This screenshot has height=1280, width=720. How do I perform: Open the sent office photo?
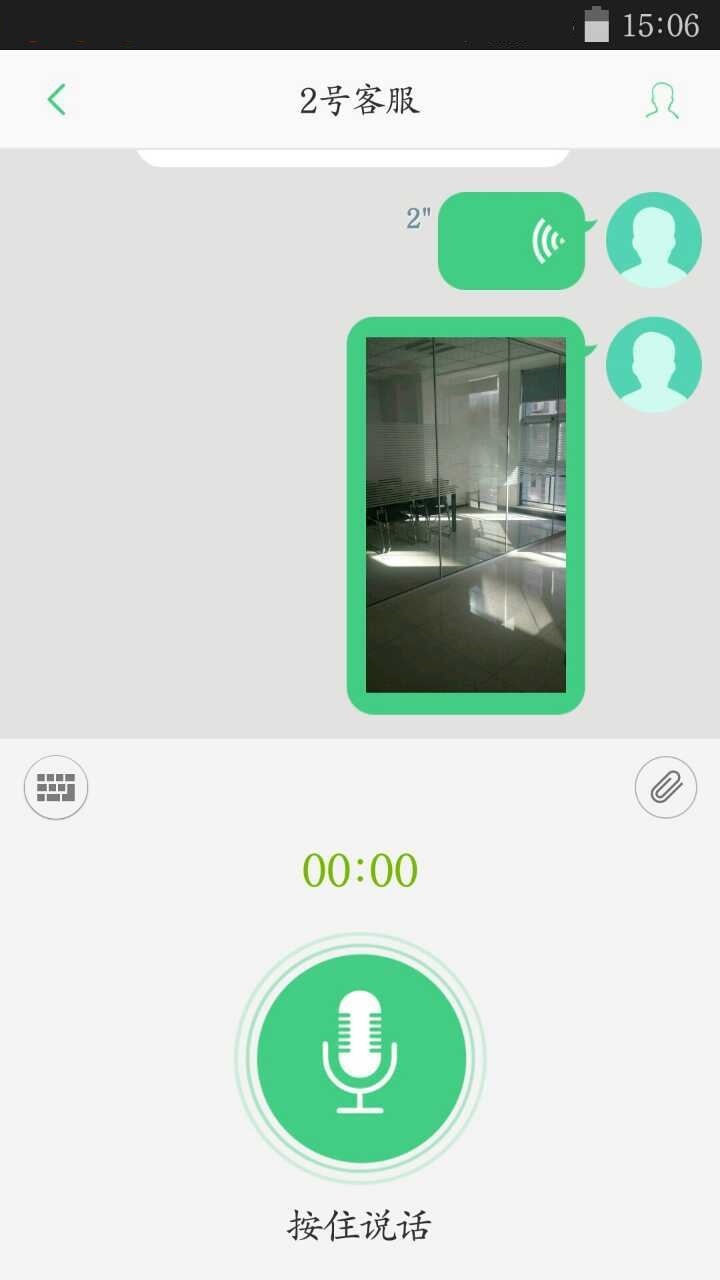tap(466, 515)
